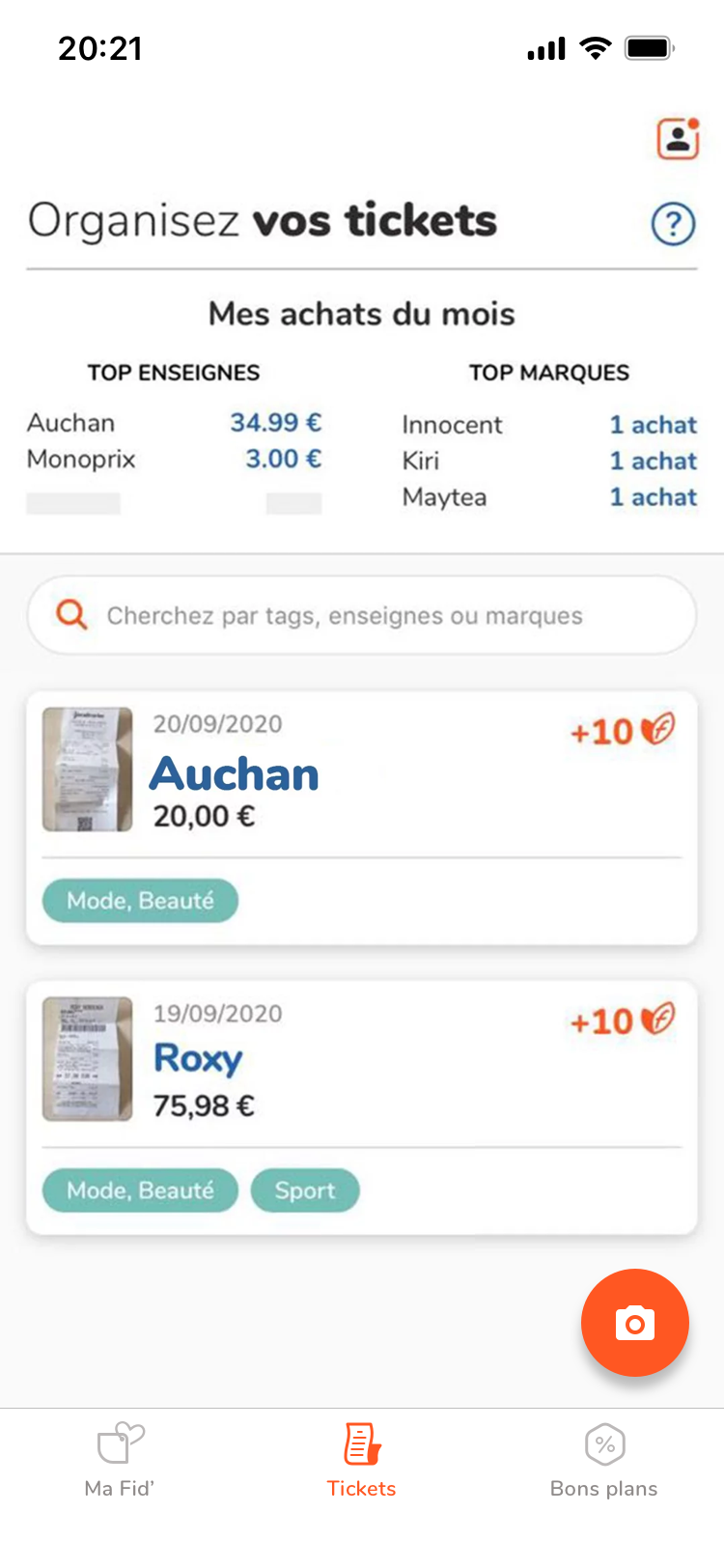
Task: Open the Auchan receipt thumbnail
Action: click(86, 770)
